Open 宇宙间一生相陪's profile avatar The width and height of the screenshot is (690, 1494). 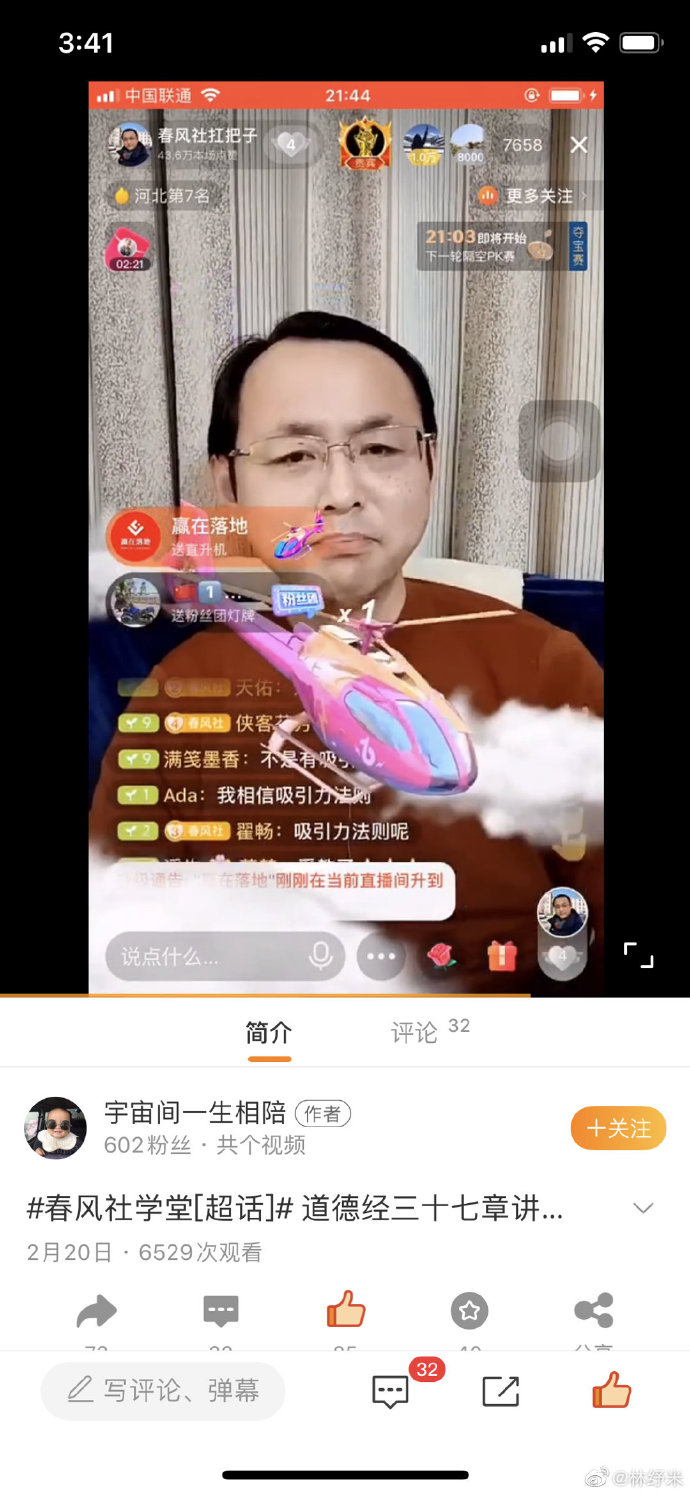pos(55,1128)
